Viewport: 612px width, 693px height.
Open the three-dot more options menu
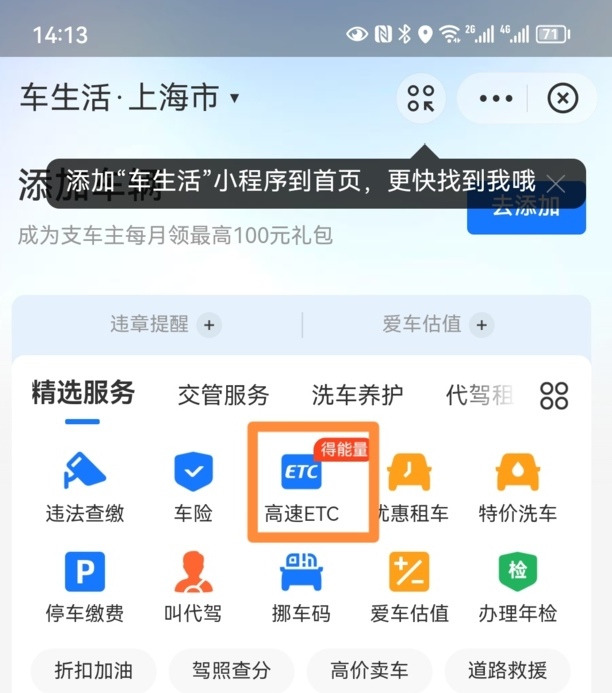coord(496,99)
